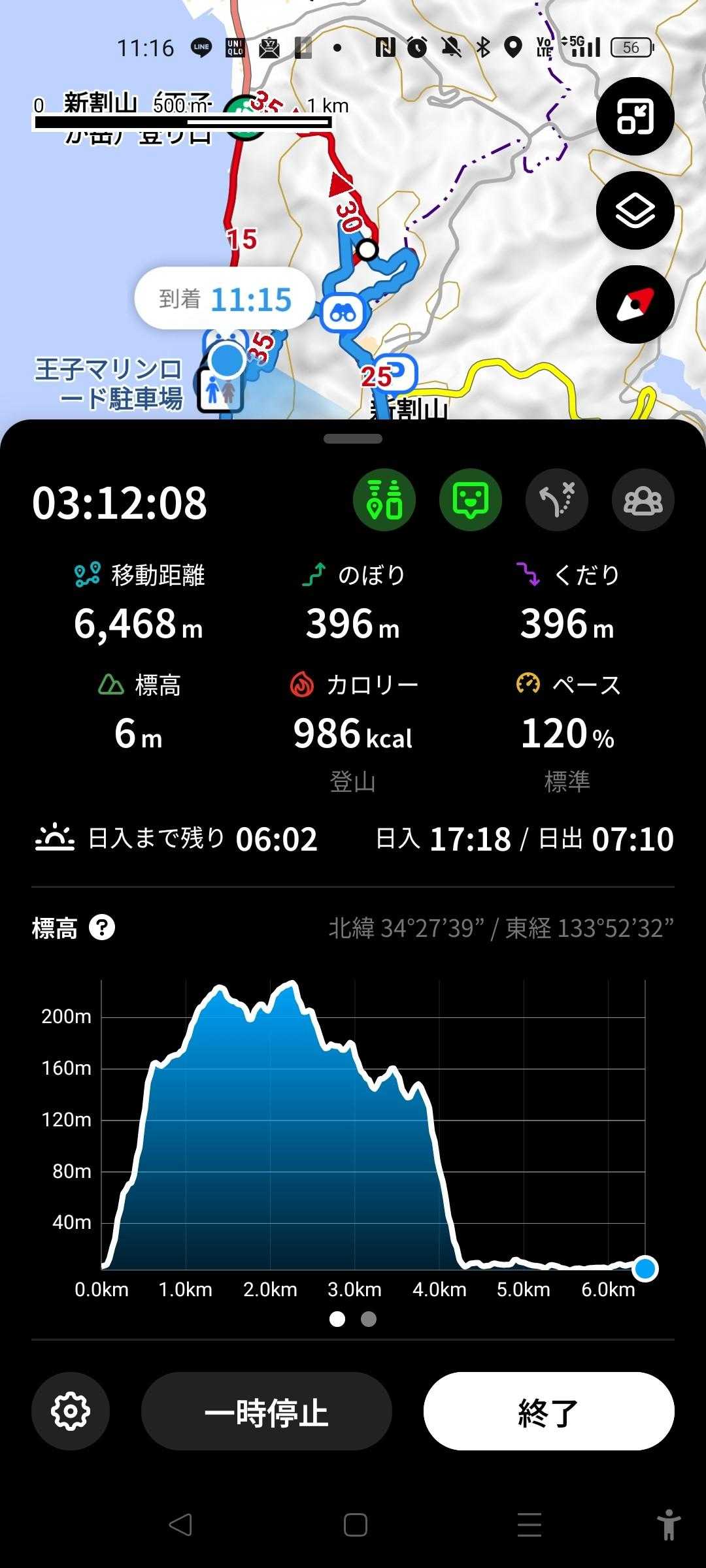Tap the route deviation alert icon

(557, 500)
